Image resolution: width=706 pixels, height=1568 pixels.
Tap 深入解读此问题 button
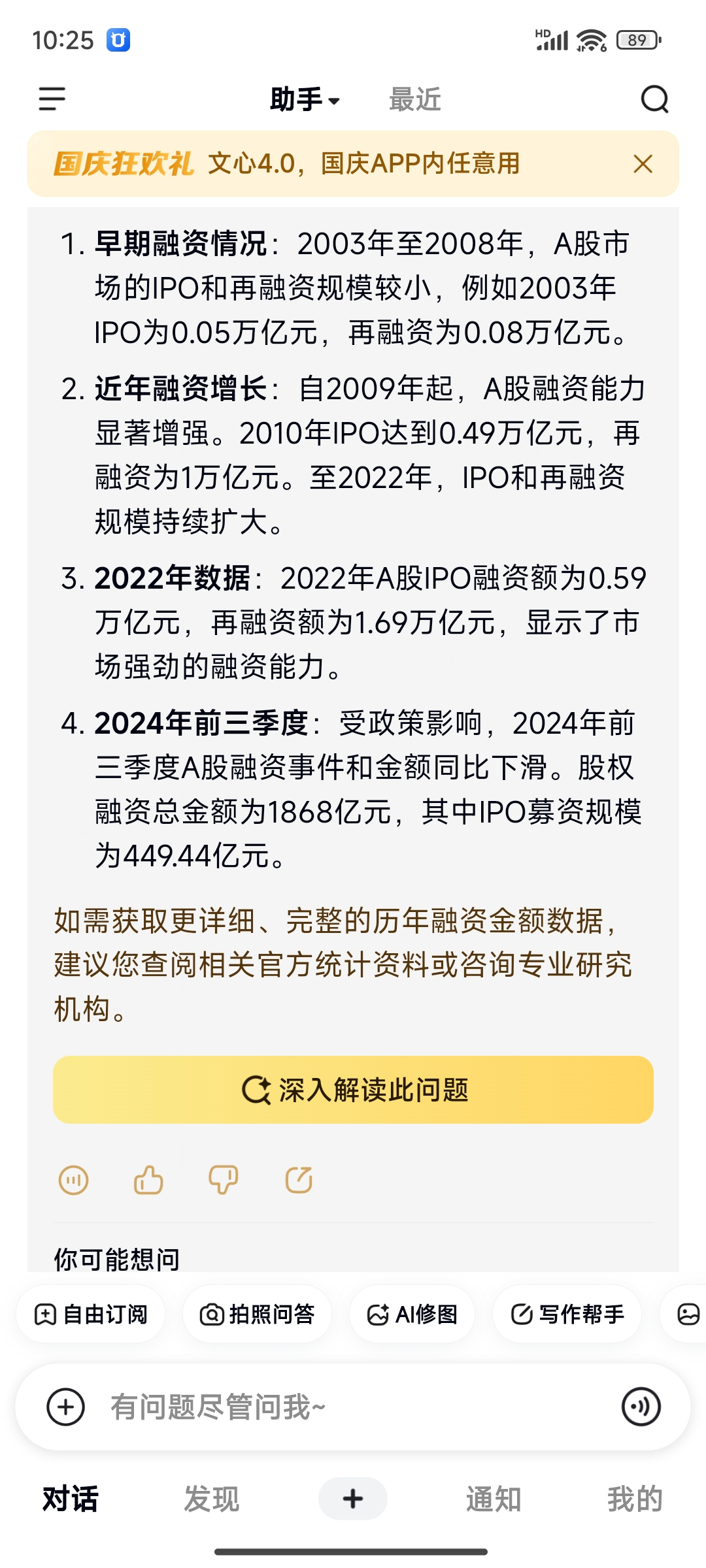(353, 1090)
